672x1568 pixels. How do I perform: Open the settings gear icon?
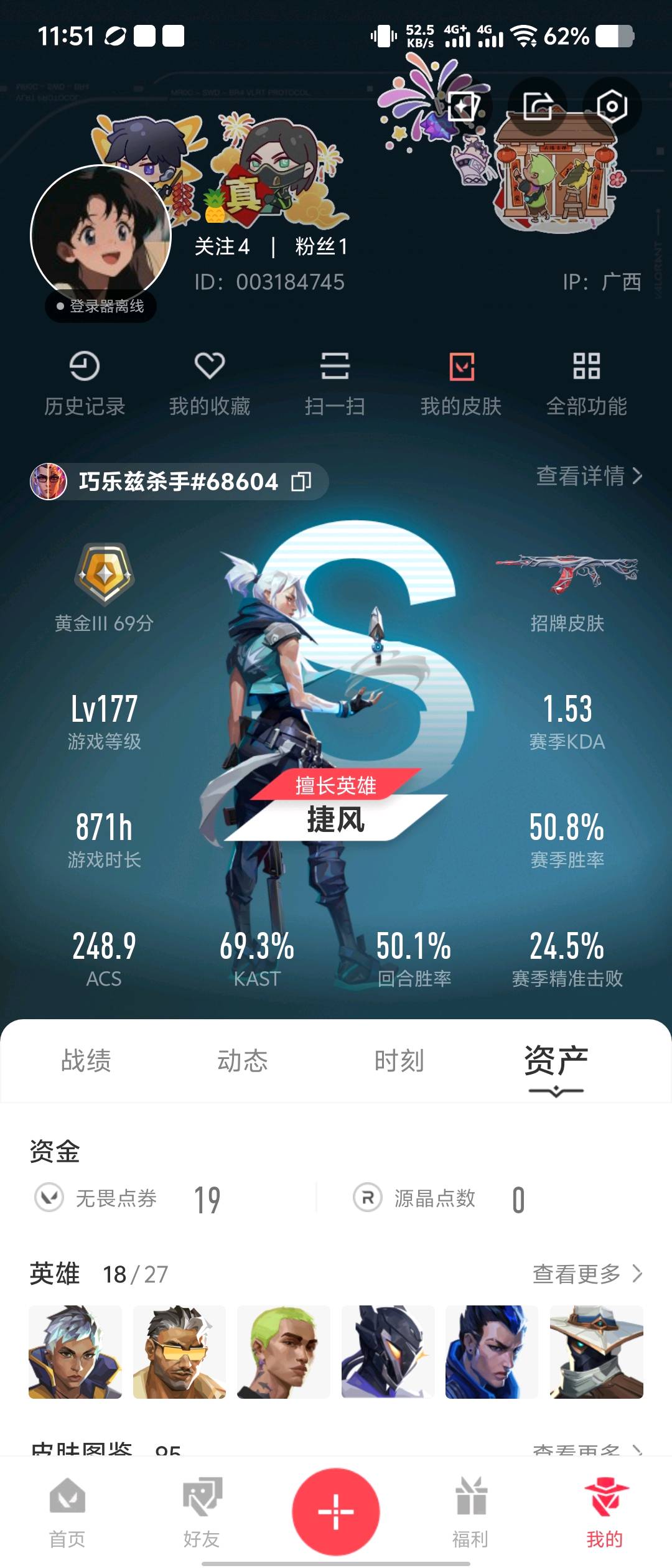click(x=612, y=106)
